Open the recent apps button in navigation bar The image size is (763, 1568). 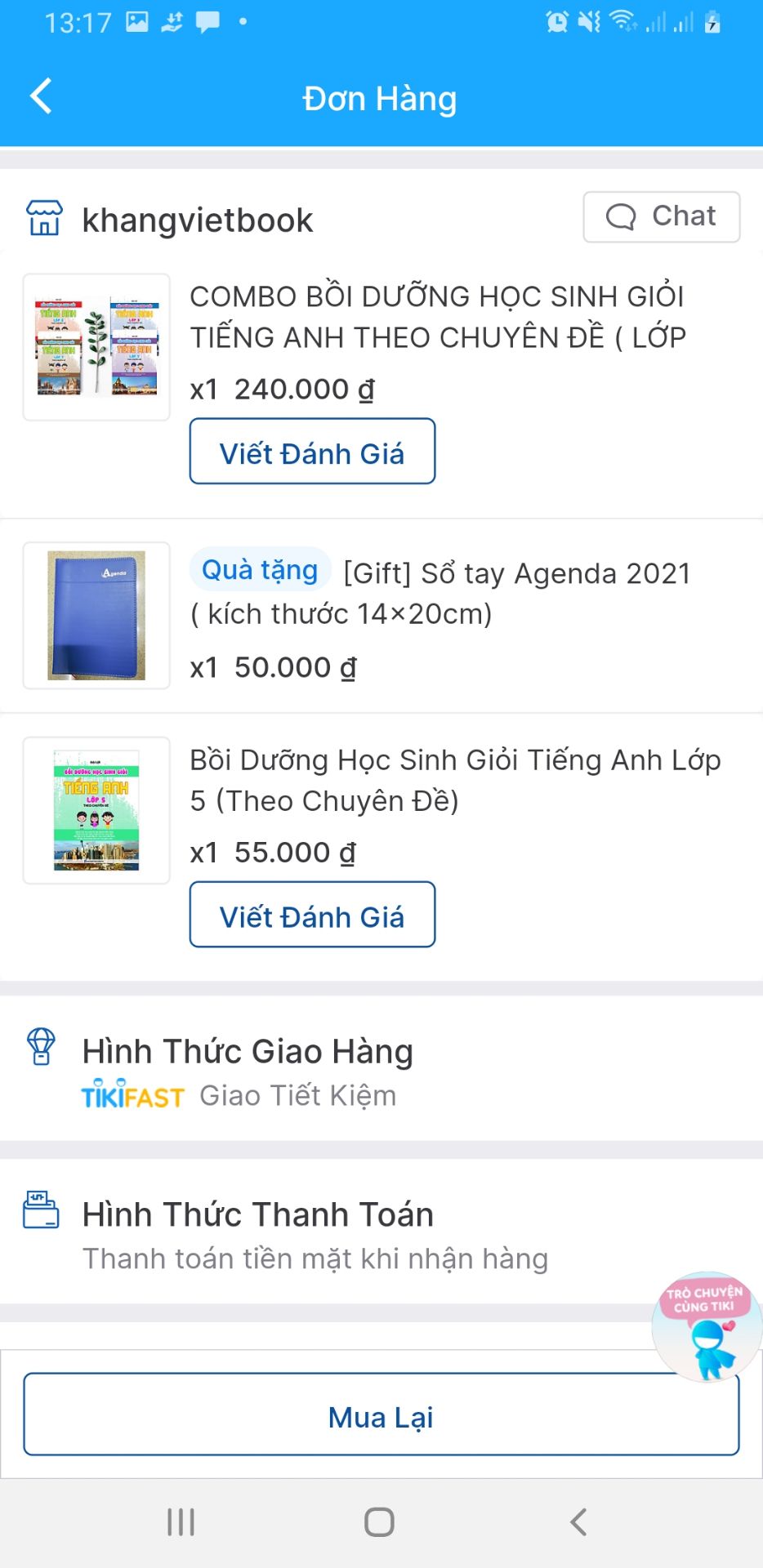point(180,1521)
